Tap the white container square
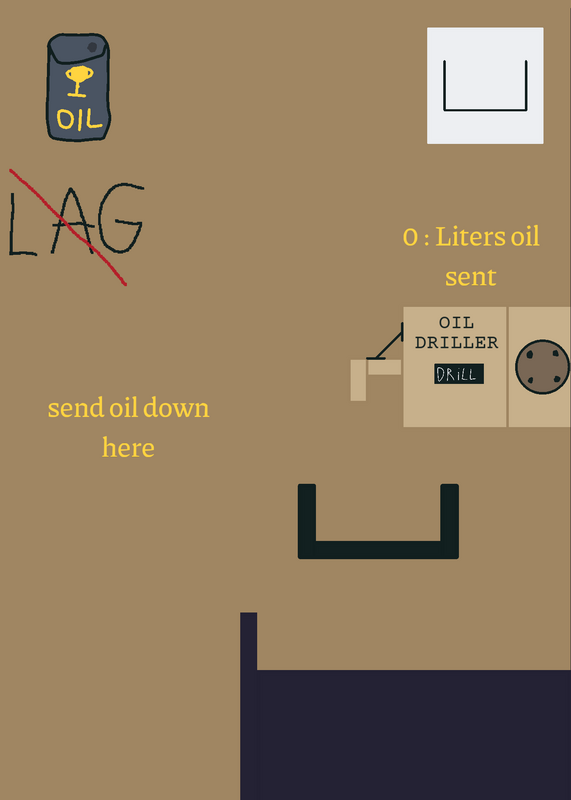This screenshot has height=800, width=571. tap(485, 86)
